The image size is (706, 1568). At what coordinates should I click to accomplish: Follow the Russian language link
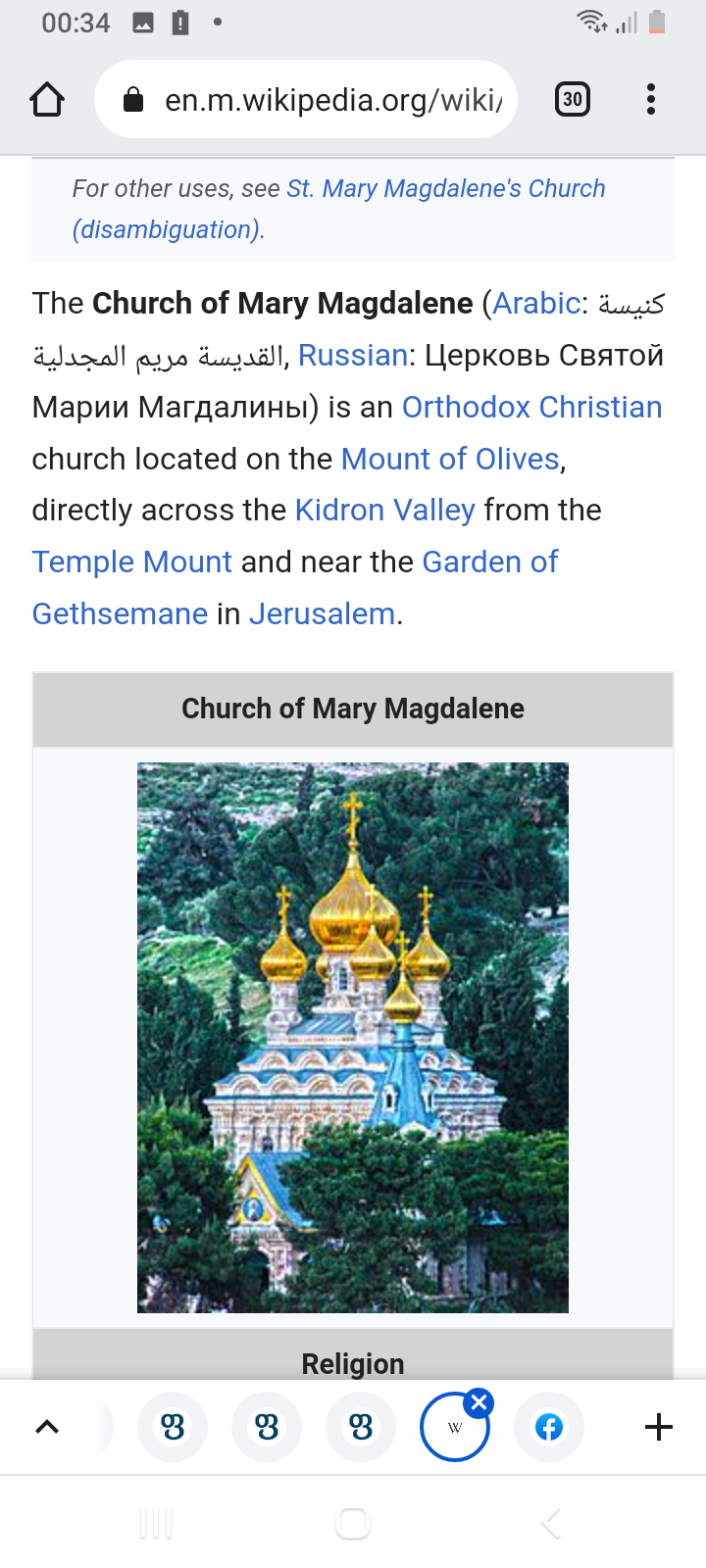click(x=353, y=356)
